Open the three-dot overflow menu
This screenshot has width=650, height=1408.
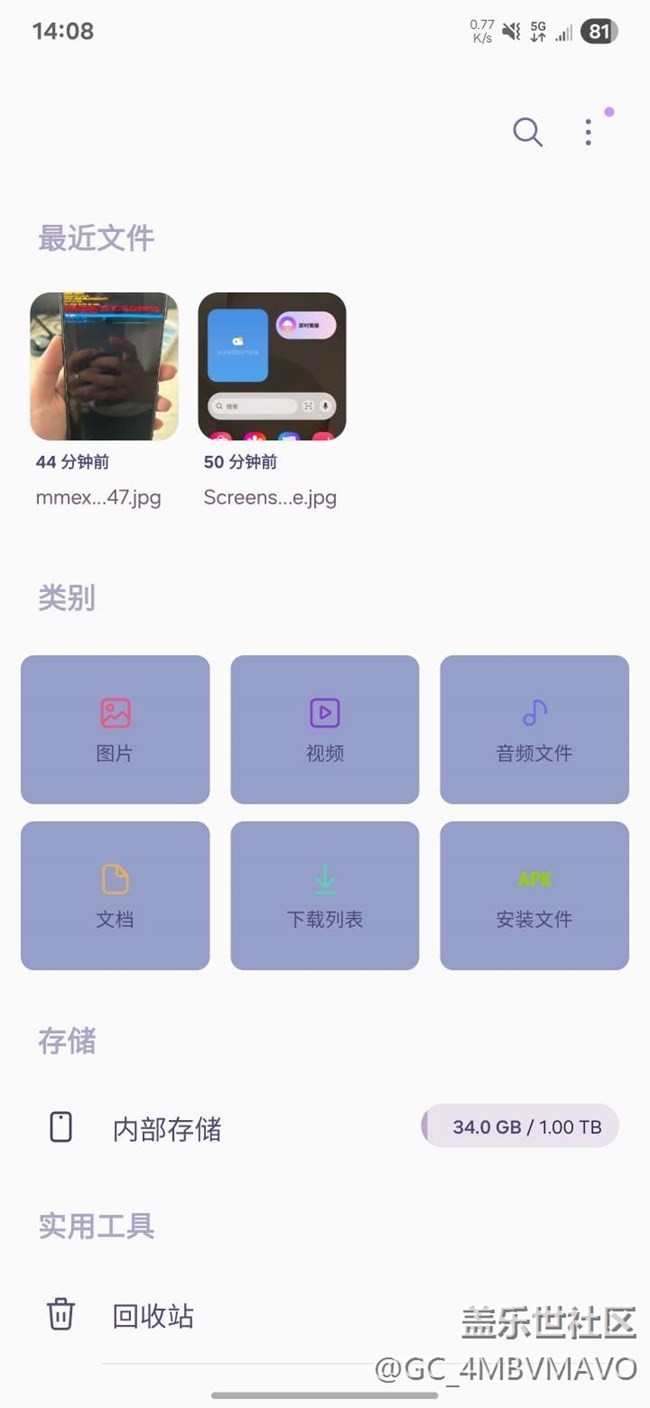[x=589, y=132]
